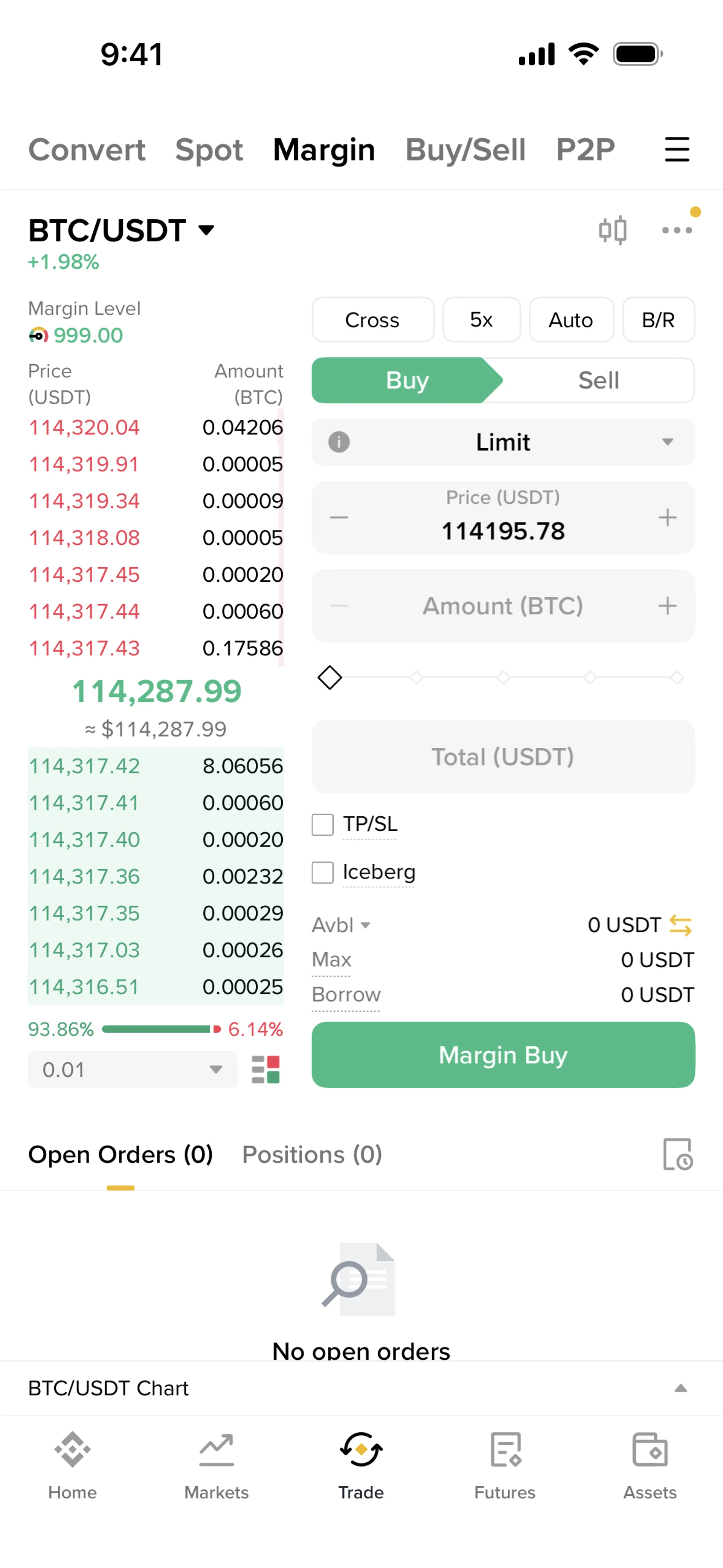Change the 5x leverage setting

click(481, 319)
